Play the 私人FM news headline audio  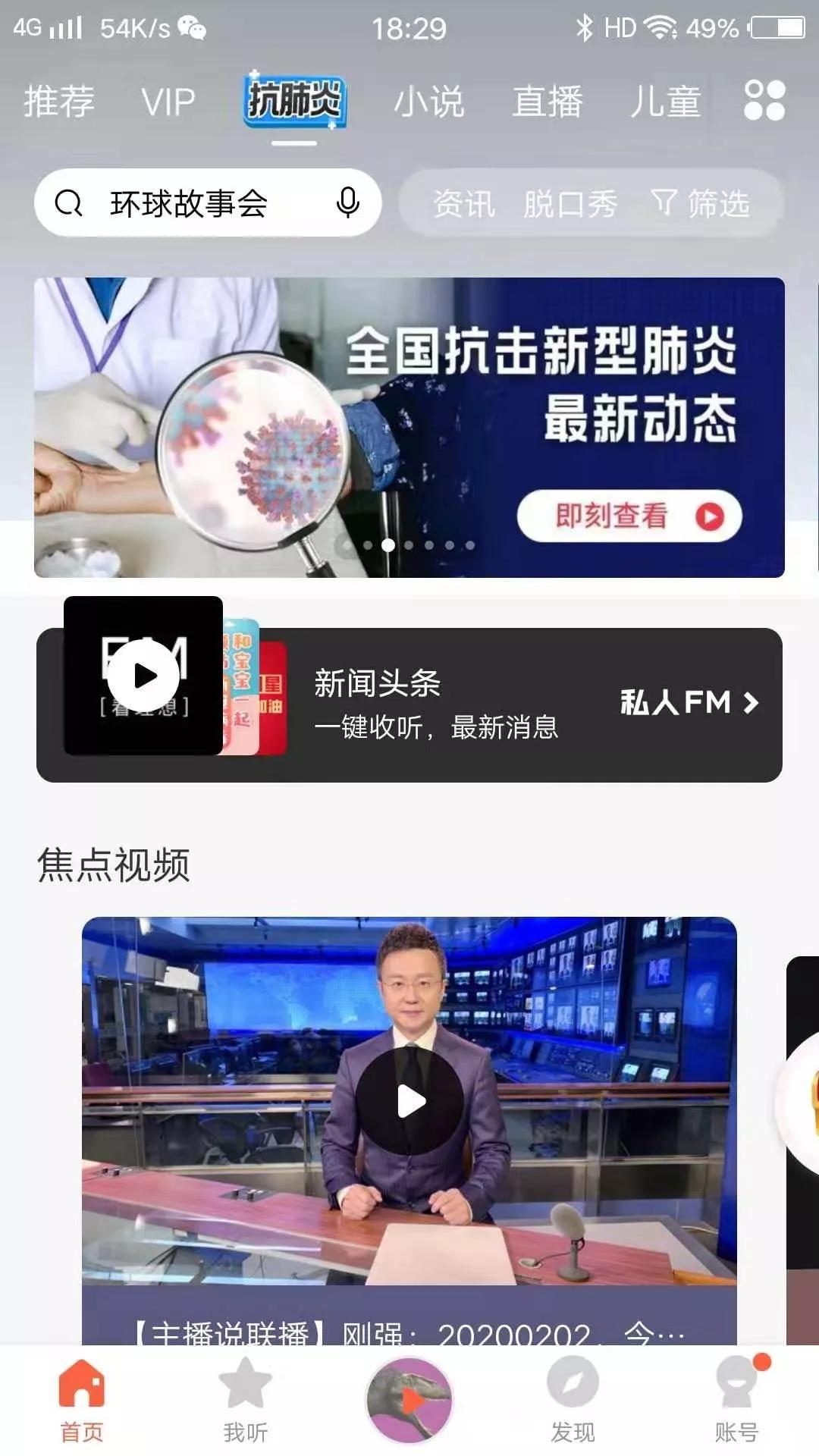pyautogui.click(x=144, y=675)
